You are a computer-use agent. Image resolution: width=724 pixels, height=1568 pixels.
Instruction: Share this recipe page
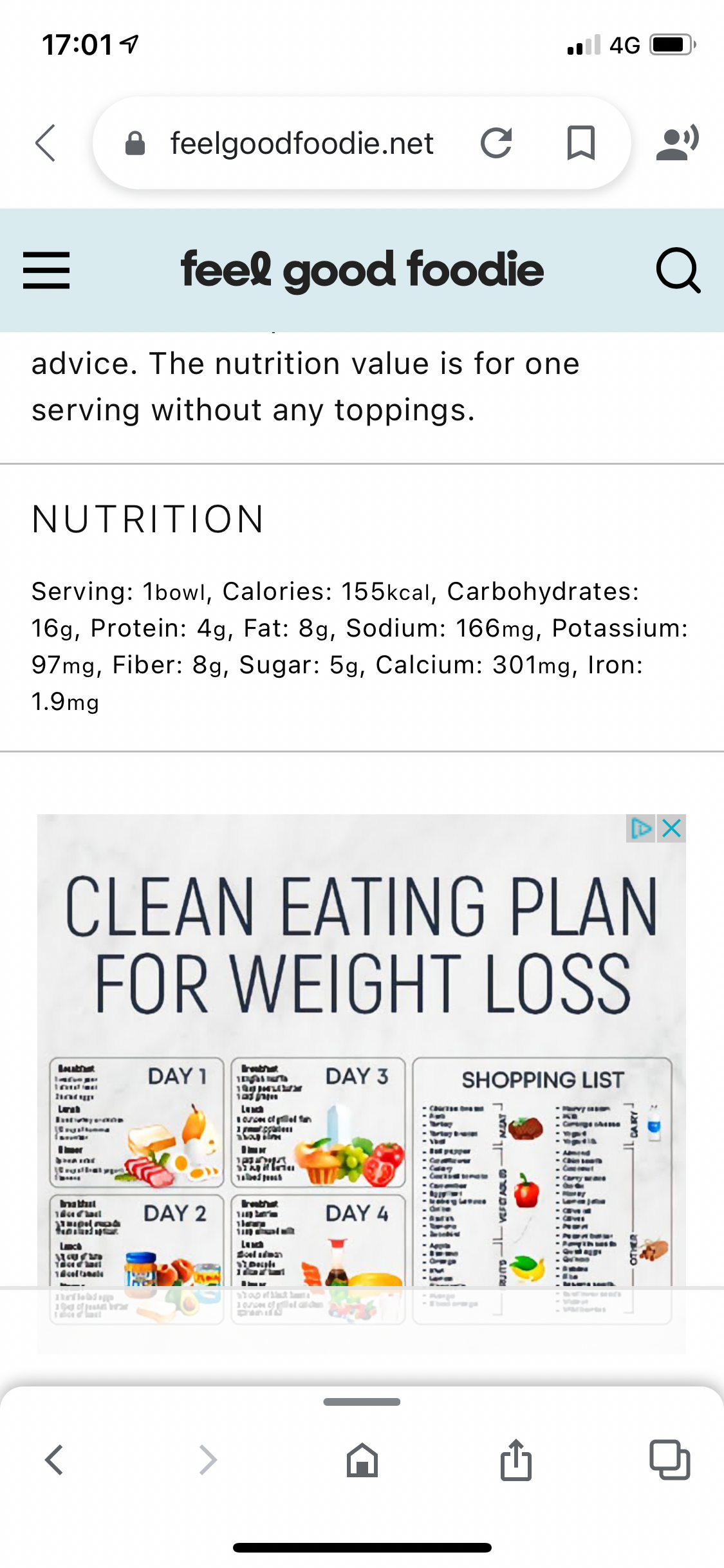[516, 1459]
